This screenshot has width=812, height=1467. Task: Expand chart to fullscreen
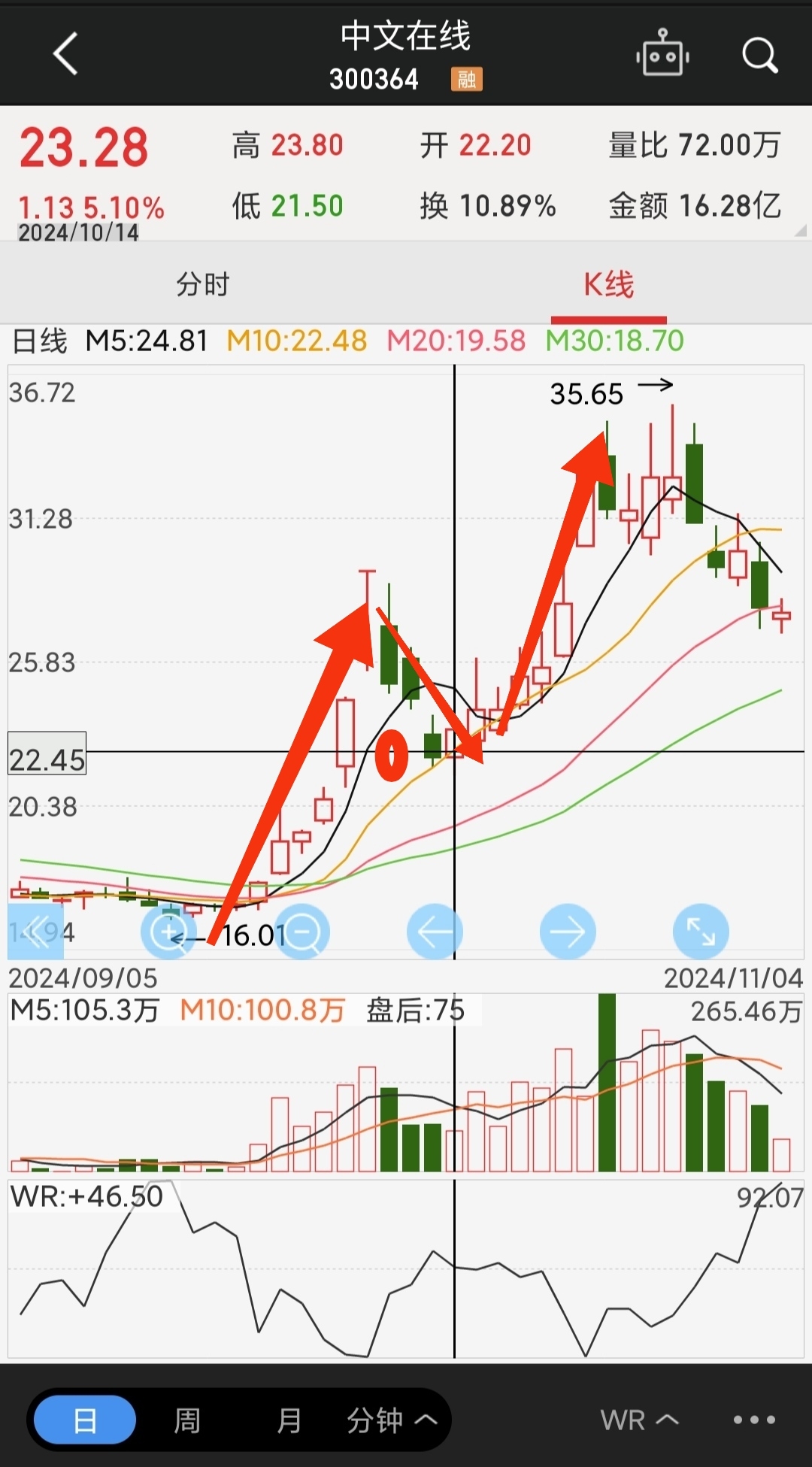(701, 932)
